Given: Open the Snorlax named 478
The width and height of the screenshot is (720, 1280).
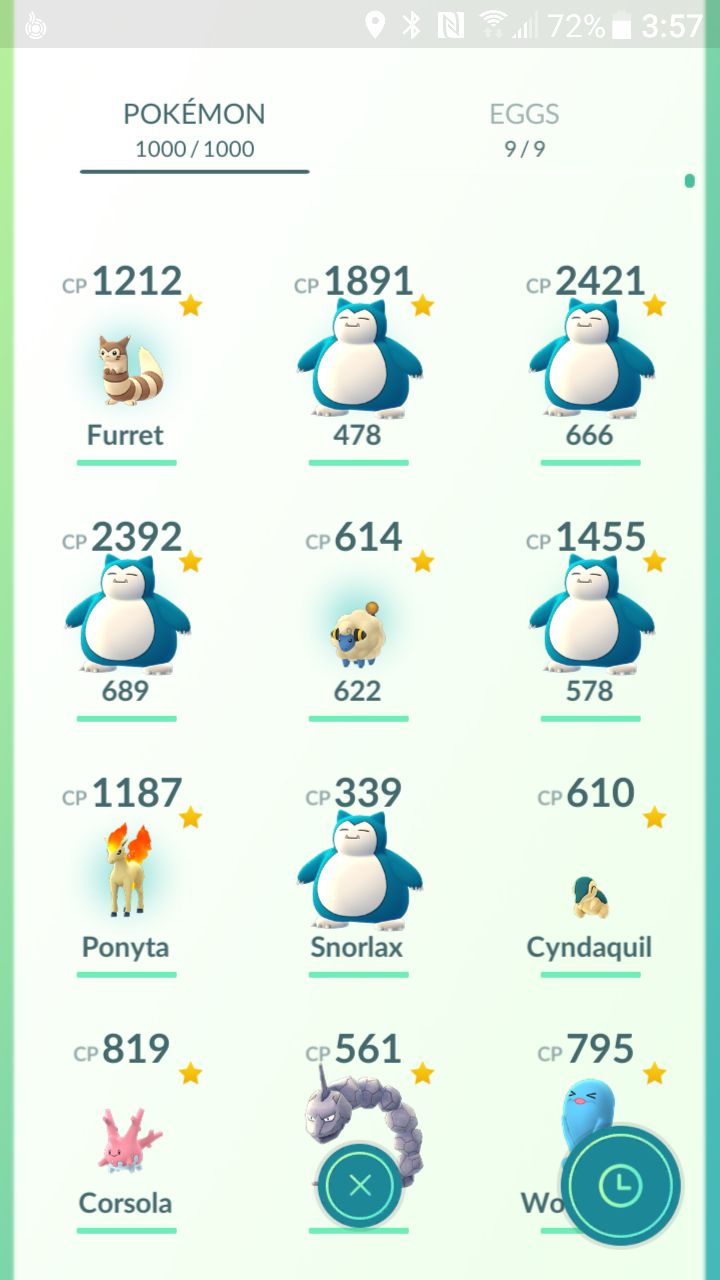Looking at the screenshot, I should tap(359, 362).
